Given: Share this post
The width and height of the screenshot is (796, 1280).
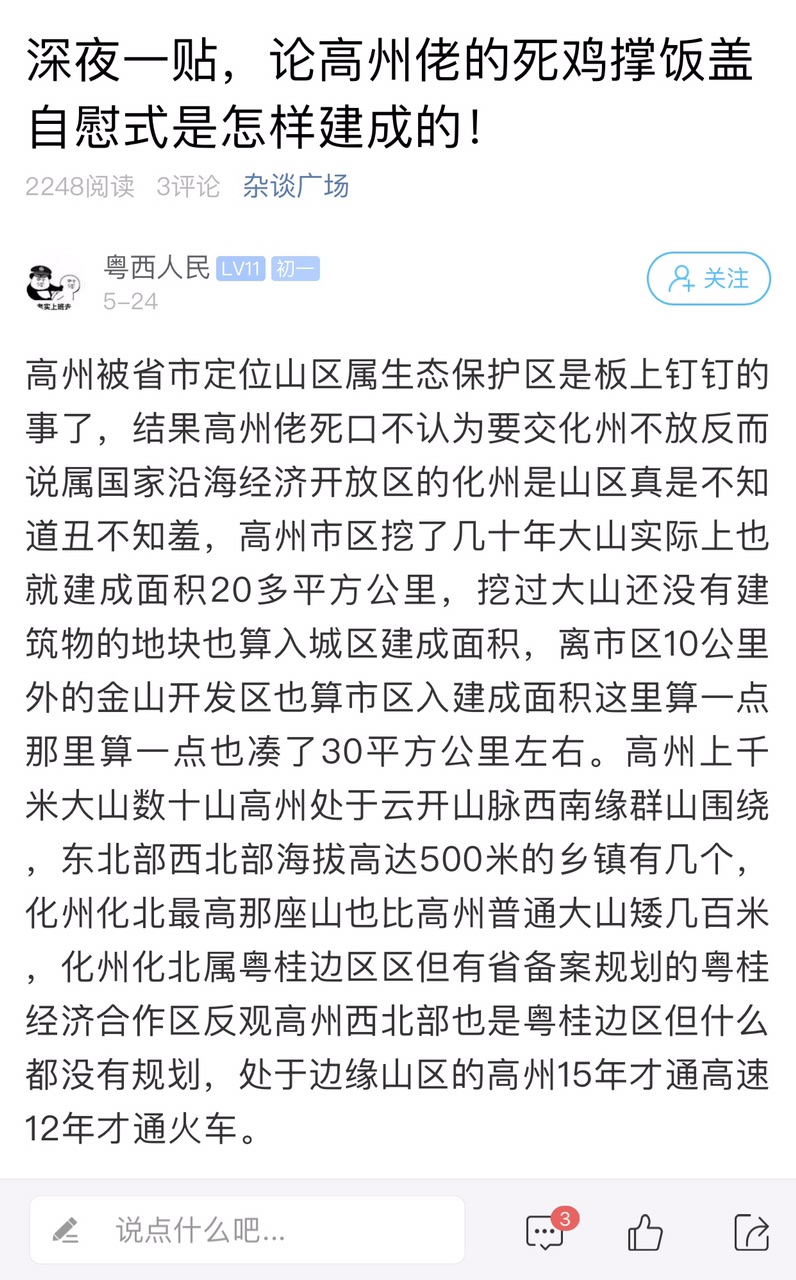Looking at the screenshot, I should (x=751, y=1231).
